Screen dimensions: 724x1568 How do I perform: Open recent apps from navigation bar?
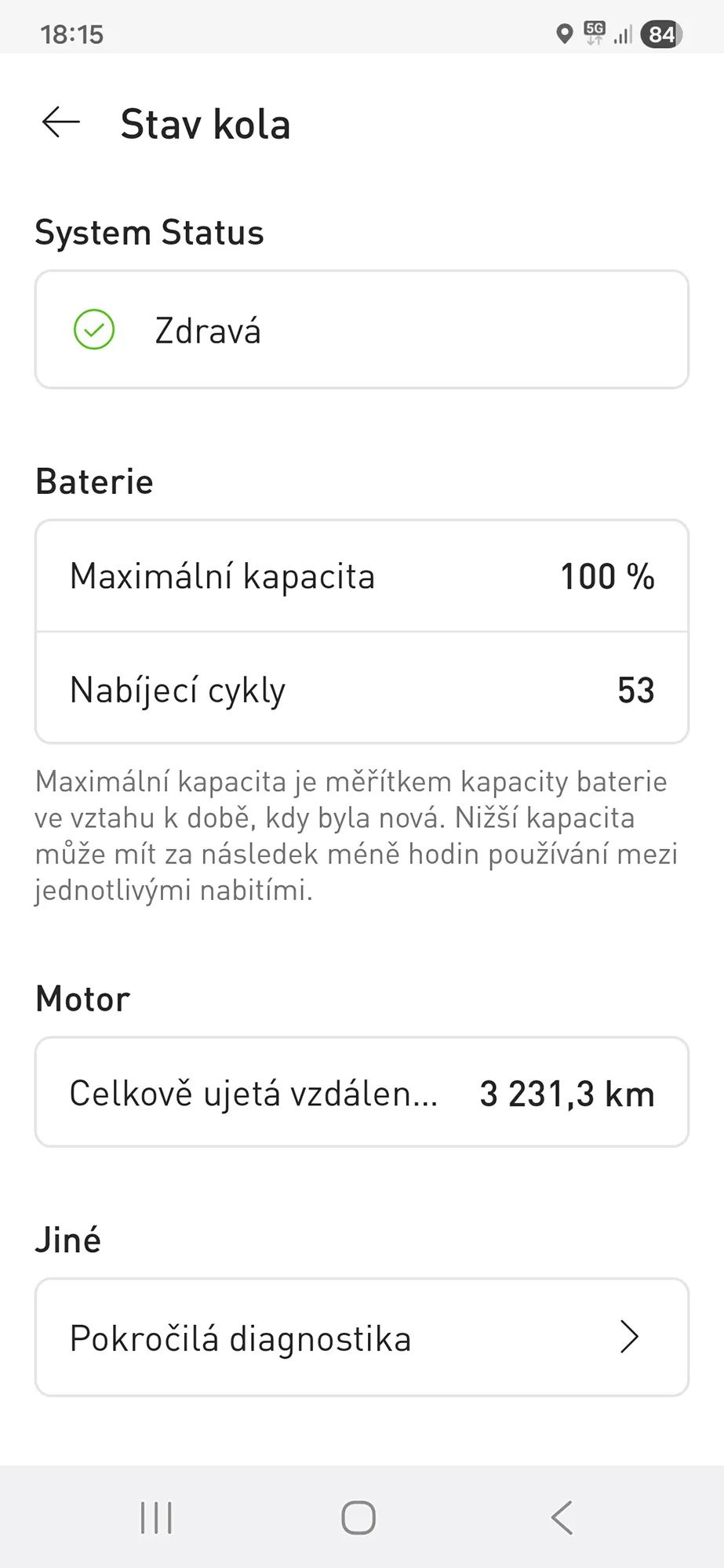tap(156, 1518)
